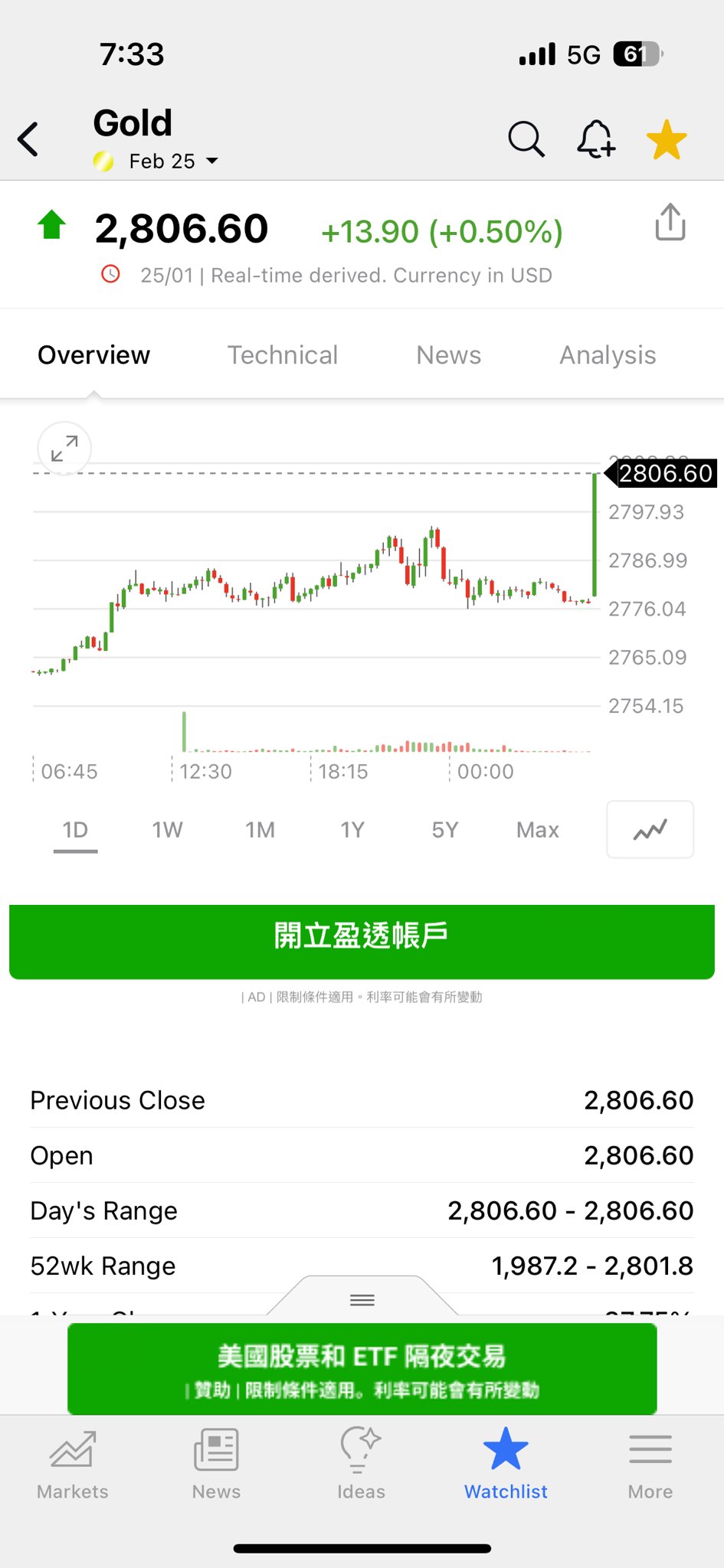724x1568 pixels.
Task: Open the search magnifier icon
Action: [526, 139]
